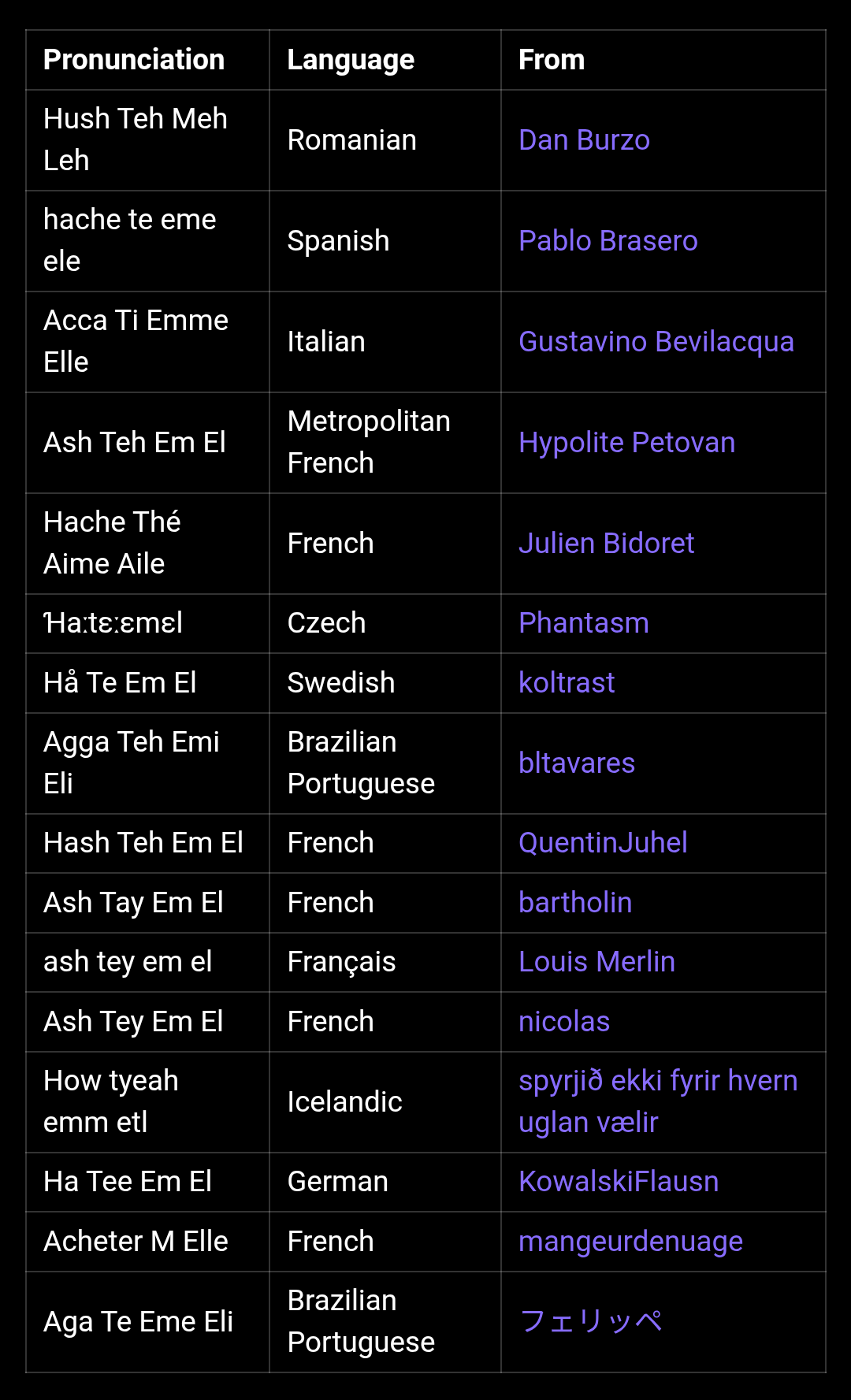Open the bartholin link
This screenshot has height=1400, width=851.
tap(575, 903)
